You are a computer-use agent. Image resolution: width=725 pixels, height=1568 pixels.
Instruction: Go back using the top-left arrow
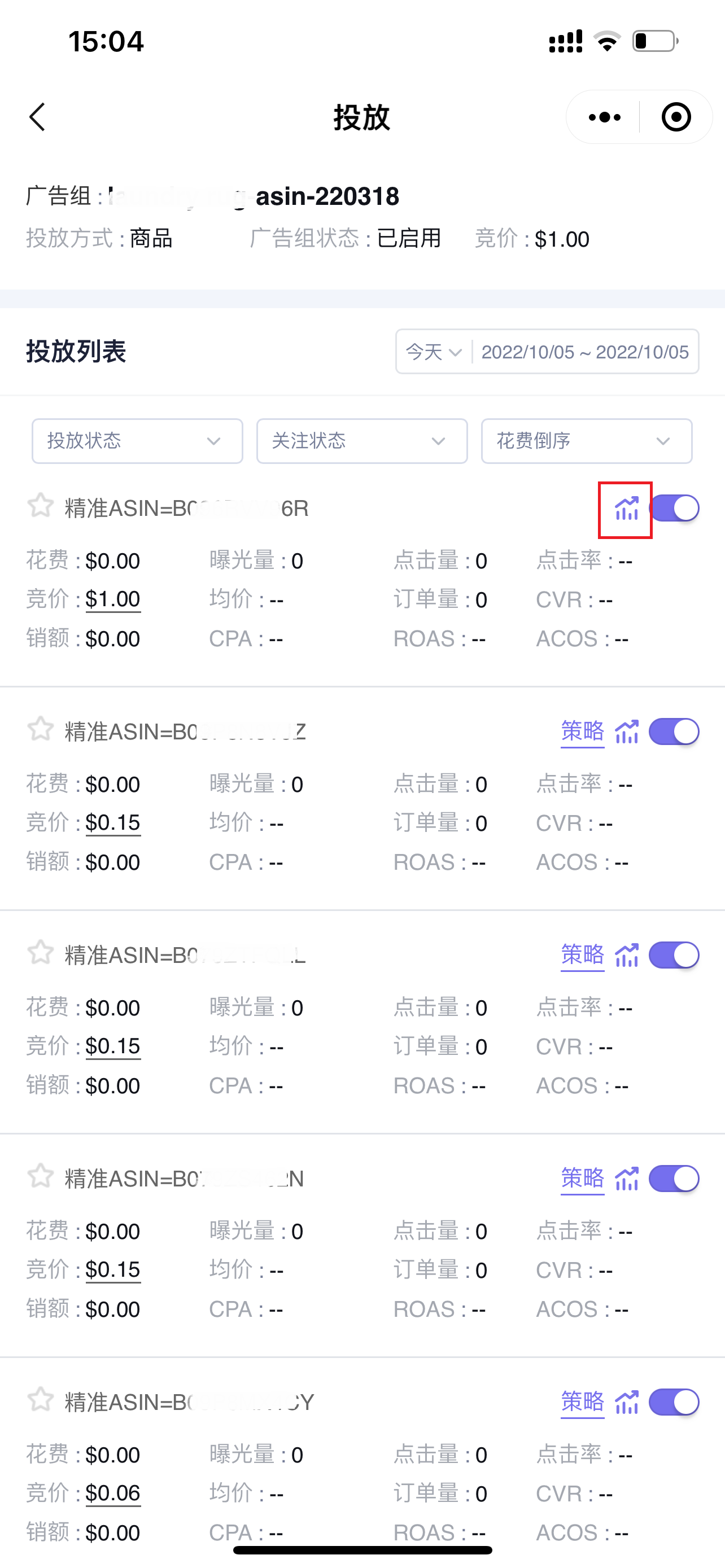click(x=38, y=117)
